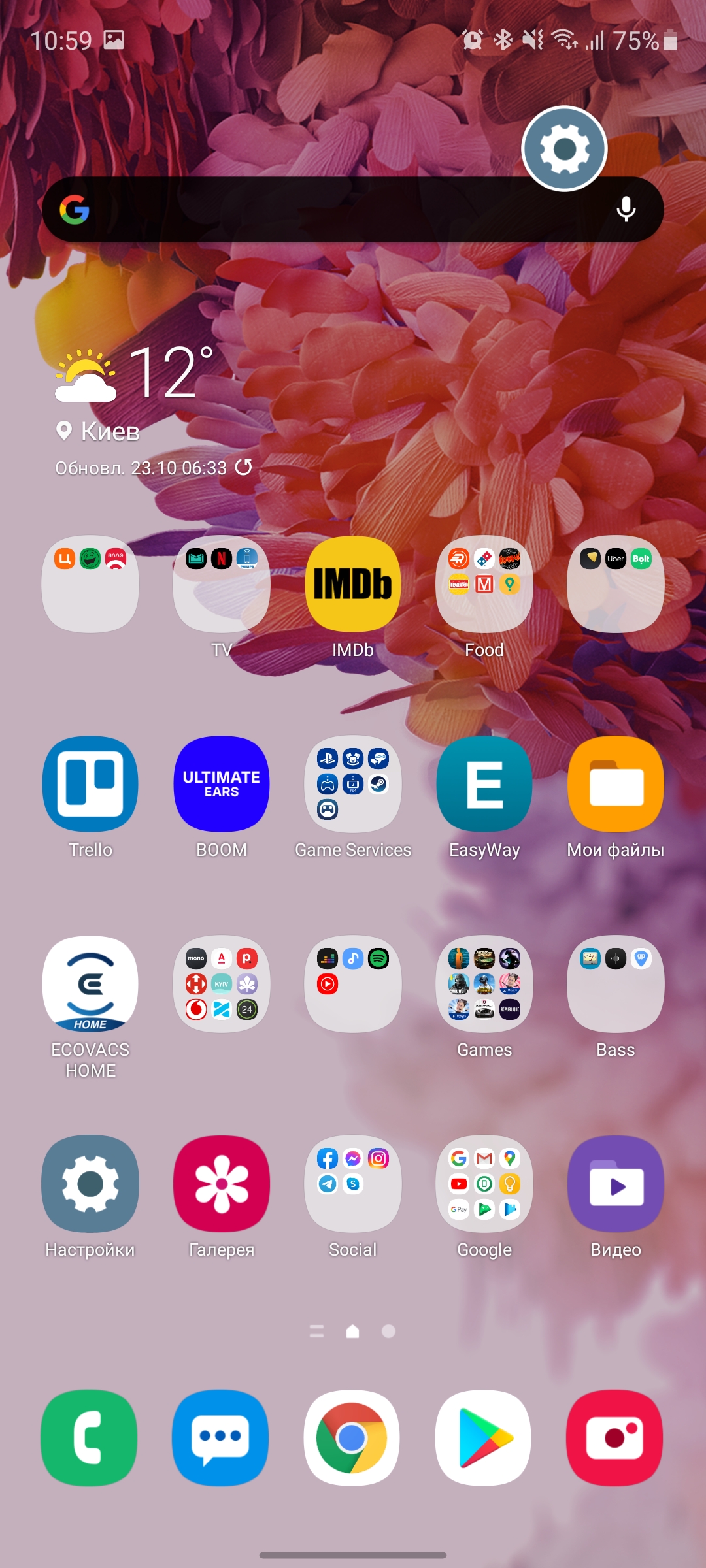Open the Bass folder
This screenshot has width=706, height=1568.
[615, 984]
